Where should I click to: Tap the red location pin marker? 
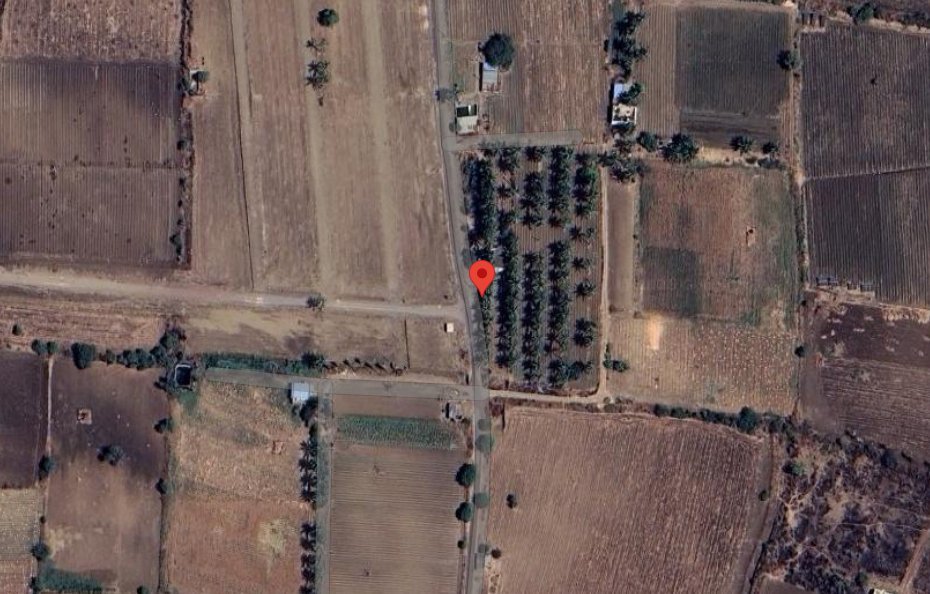point(482,275)
